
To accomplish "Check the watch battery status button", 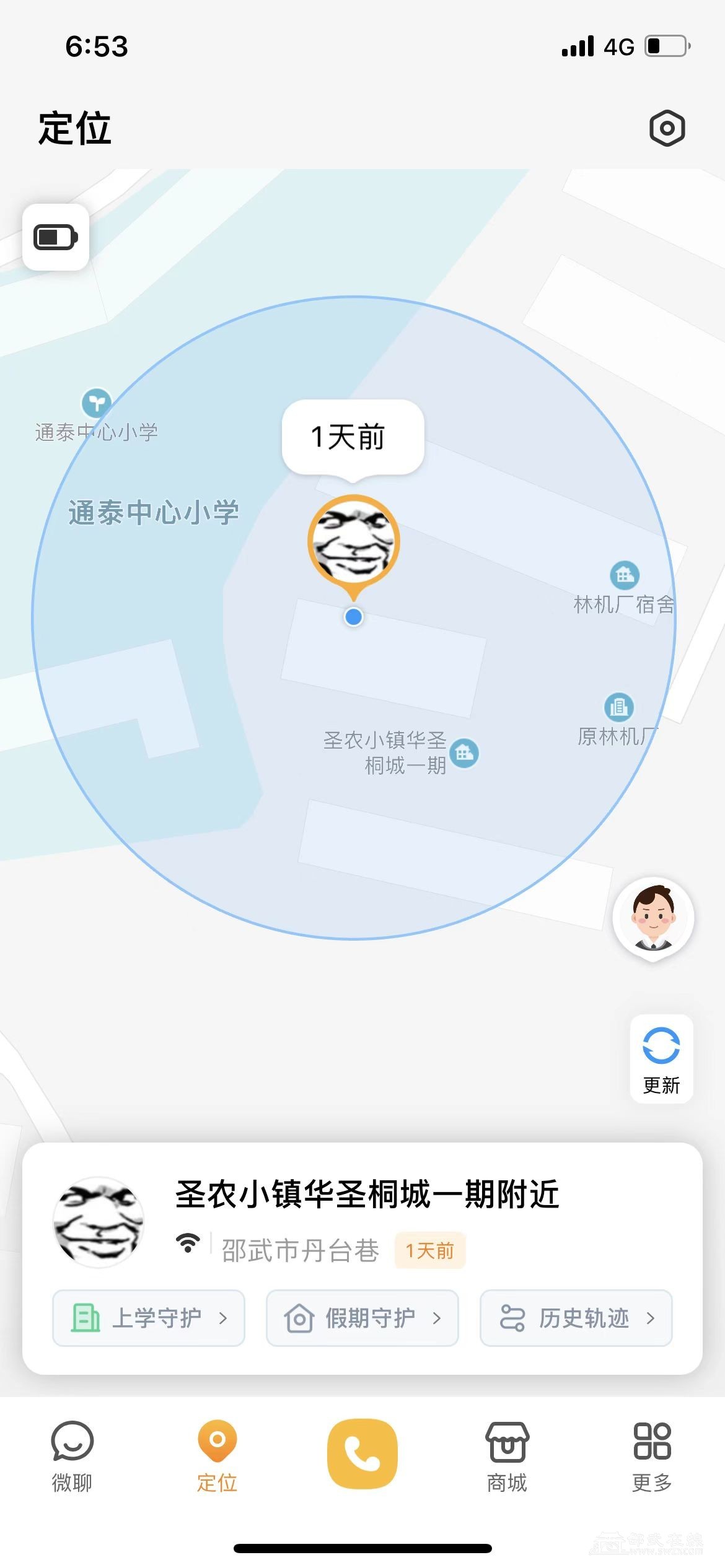I will (x=56, y=237).
